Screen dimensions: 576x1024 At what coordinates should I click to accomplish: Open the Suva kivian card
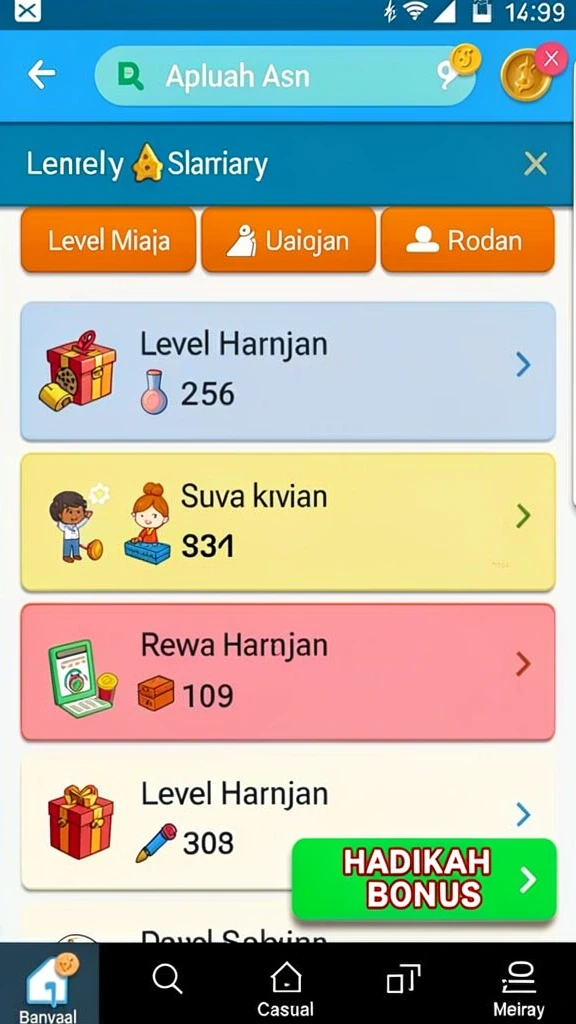click(288, 522)
